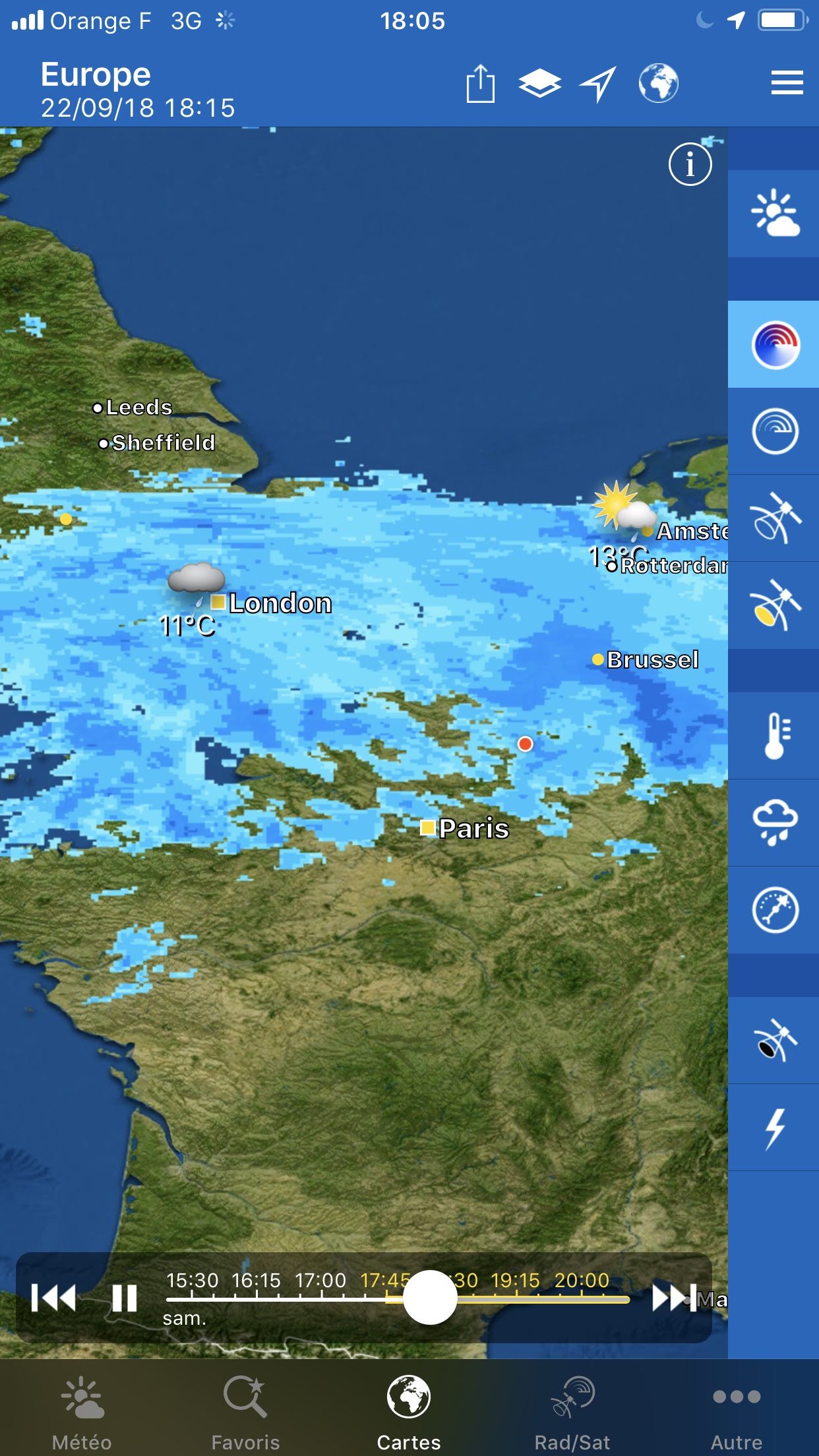Screen dimensions: 819x1456
Task: Select the precipitation cloud layer
Action: [x=774, y=823]
